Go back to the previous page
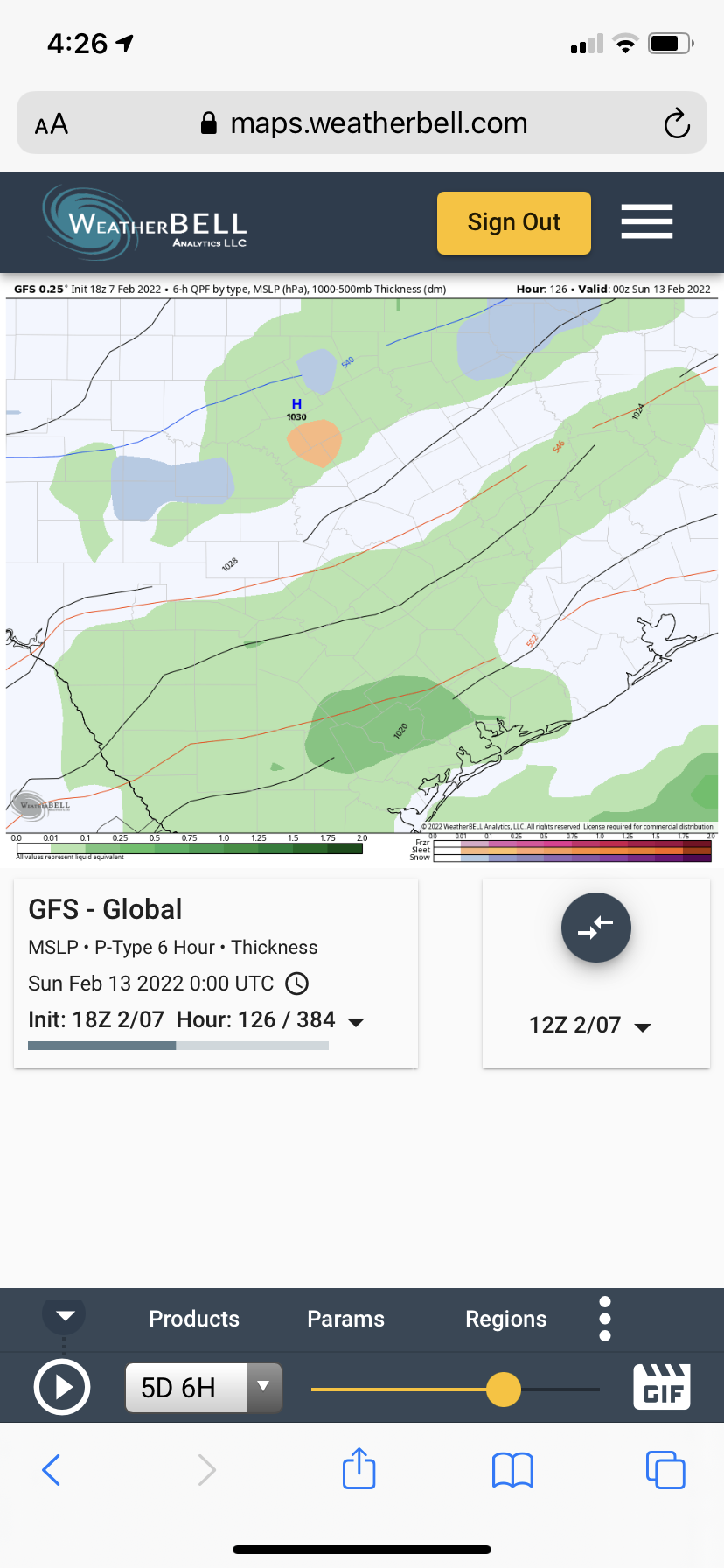Screen dimensions: 724x1568 (x=52, y=1469)
